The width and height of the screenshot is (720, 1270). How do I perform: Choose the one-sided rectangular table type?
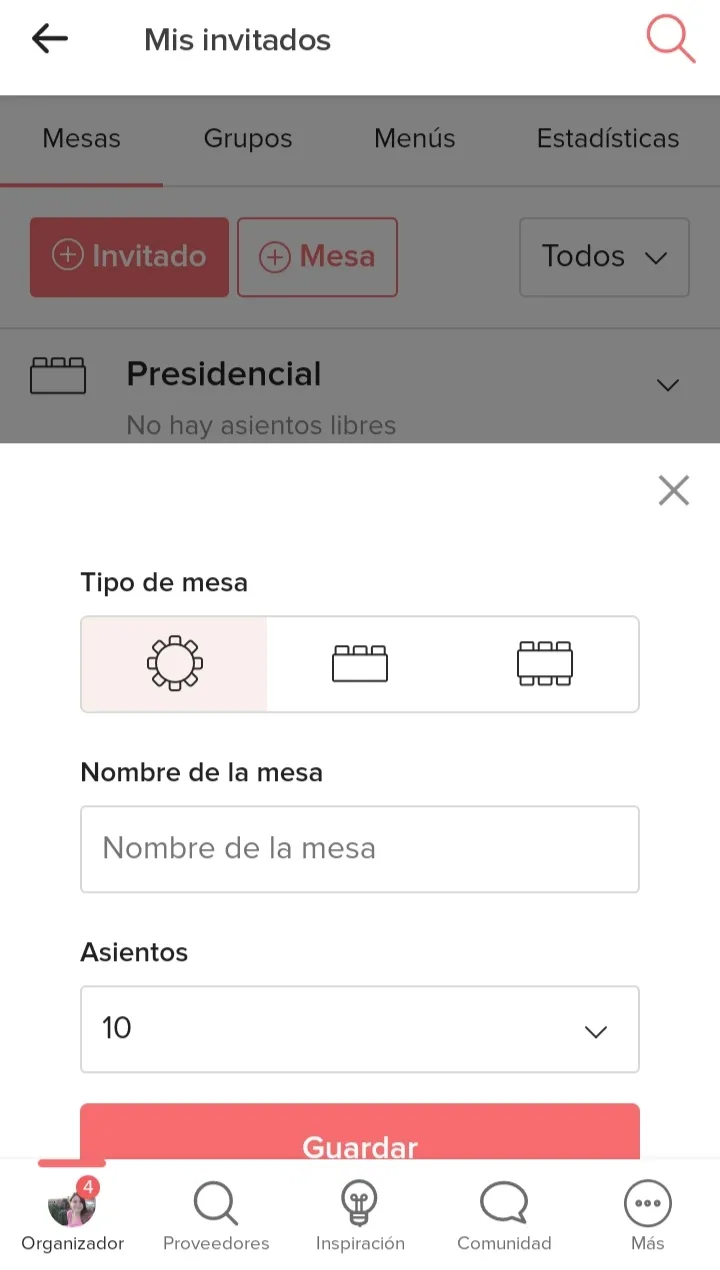[x=360, y=664]
